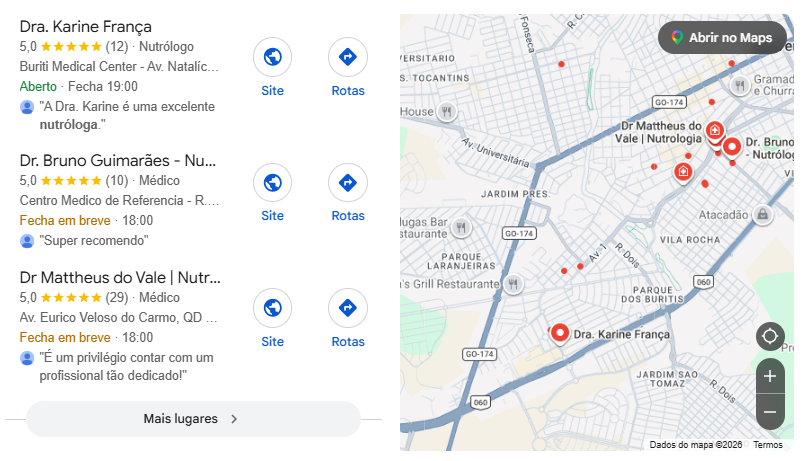808x461 pixels.
Task: Select Dra. Karine França pin on map
Action: click(560, 333)
